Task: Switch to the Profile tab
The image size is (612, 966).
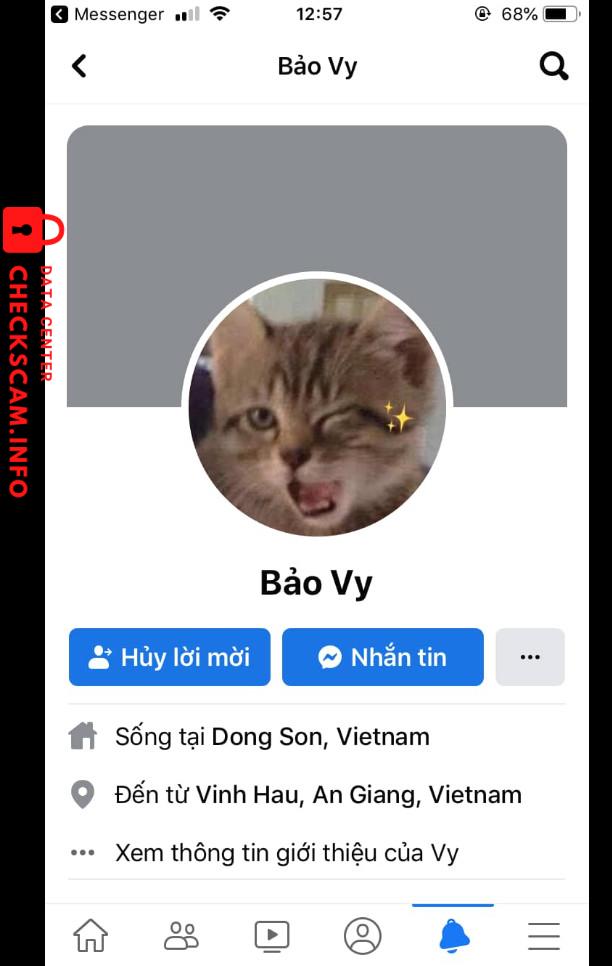Action: point(362,936)
